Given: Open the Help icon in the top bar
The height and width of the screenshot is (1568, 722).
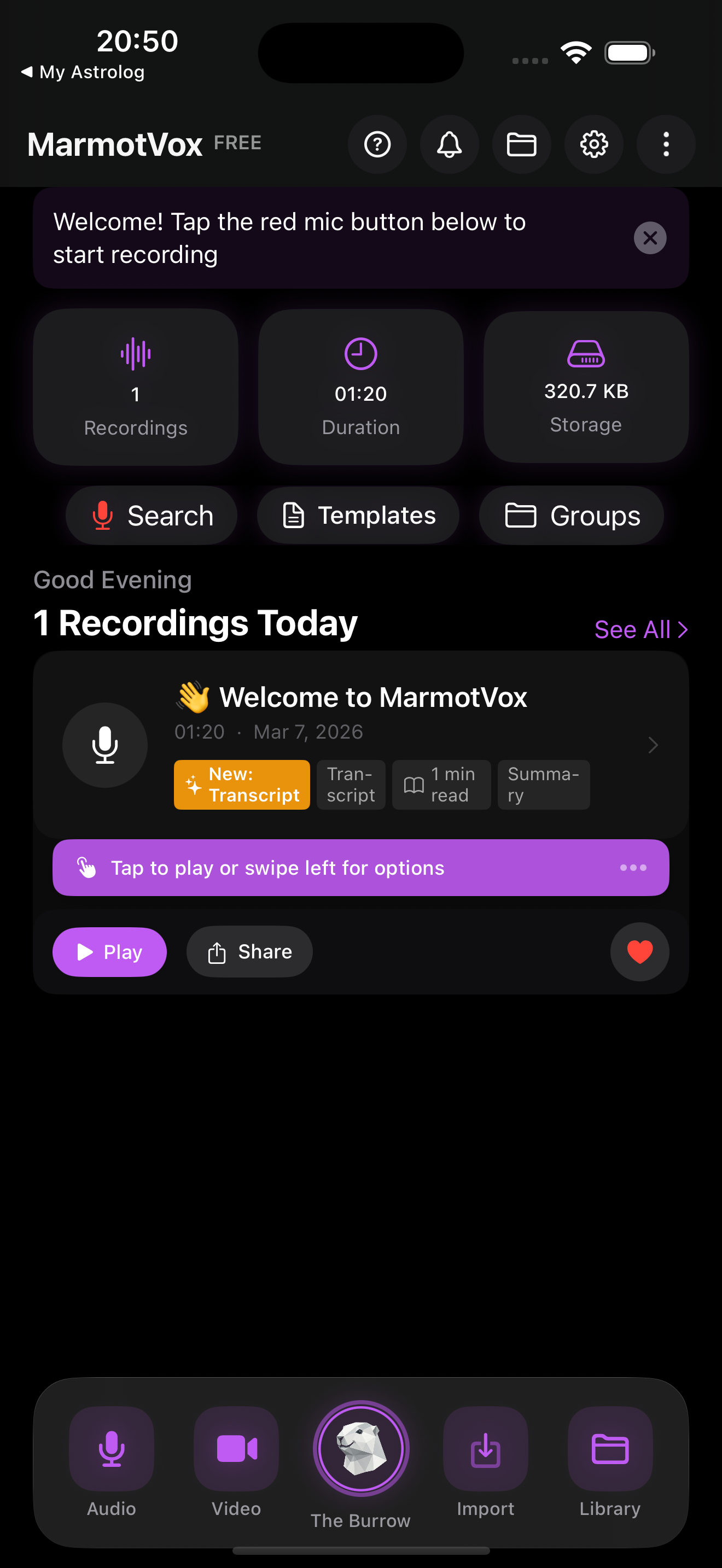Looking at the screenshot, I should [377, 145].
